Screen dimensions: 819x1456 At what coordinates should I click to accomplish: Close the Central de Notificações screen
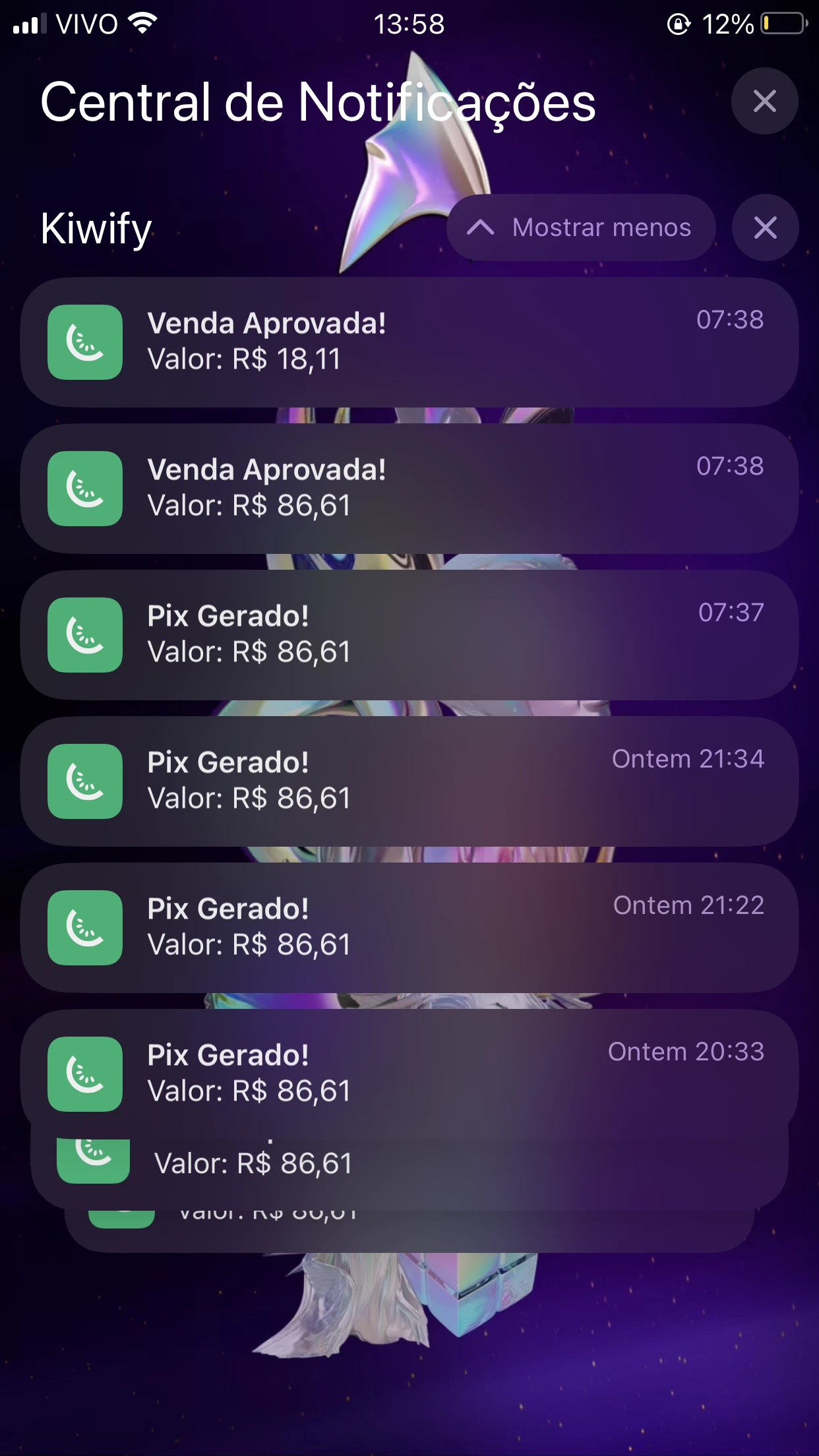click(x=764, y=101)
